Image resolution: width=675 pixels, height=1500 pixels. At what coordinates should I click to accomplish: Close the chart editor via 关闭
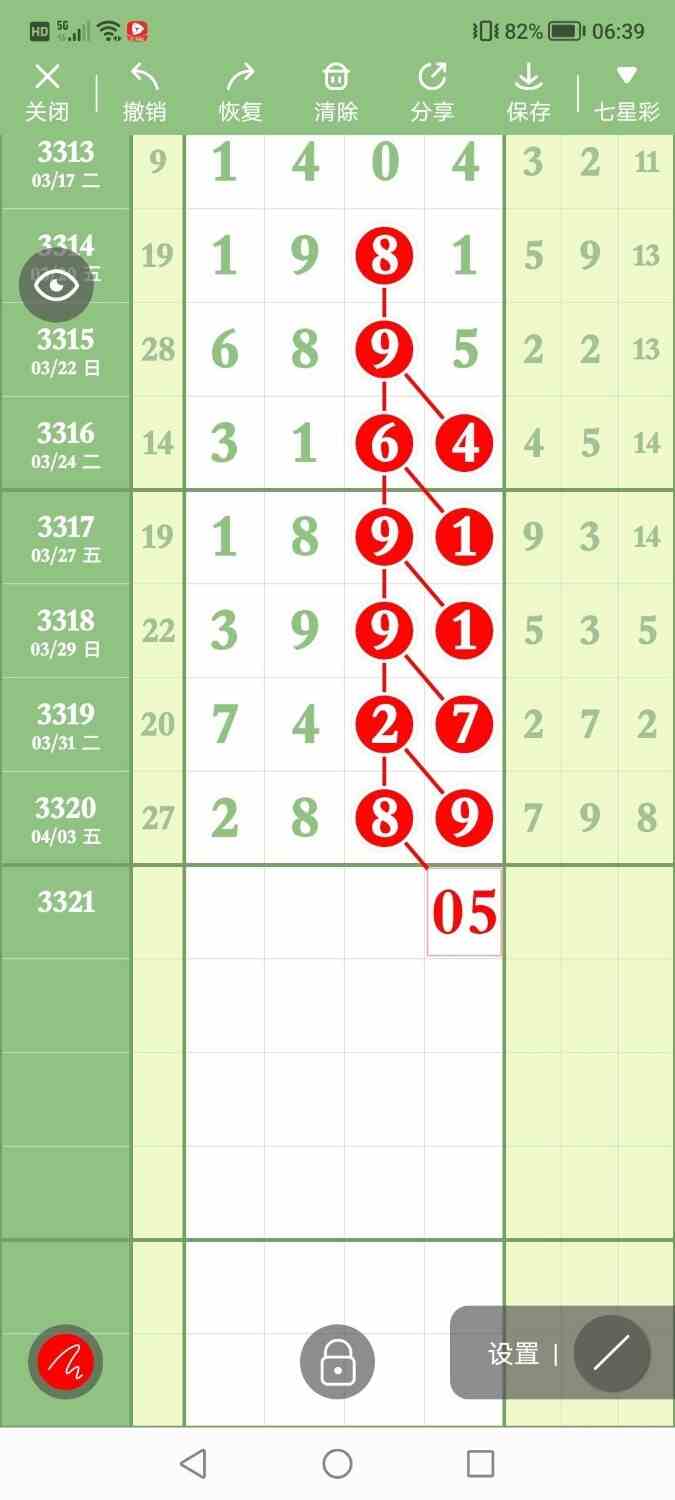[47, 92]
